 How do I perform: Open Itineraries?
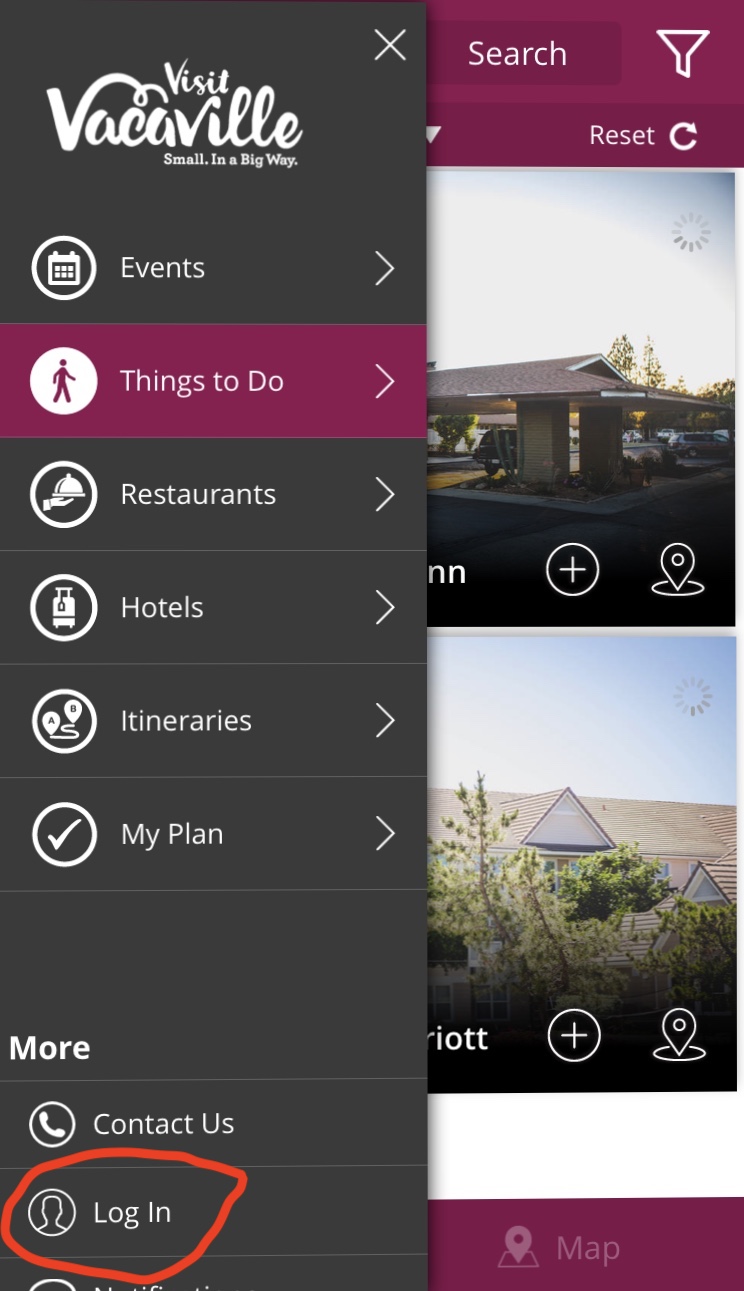(x=213, y=720)
